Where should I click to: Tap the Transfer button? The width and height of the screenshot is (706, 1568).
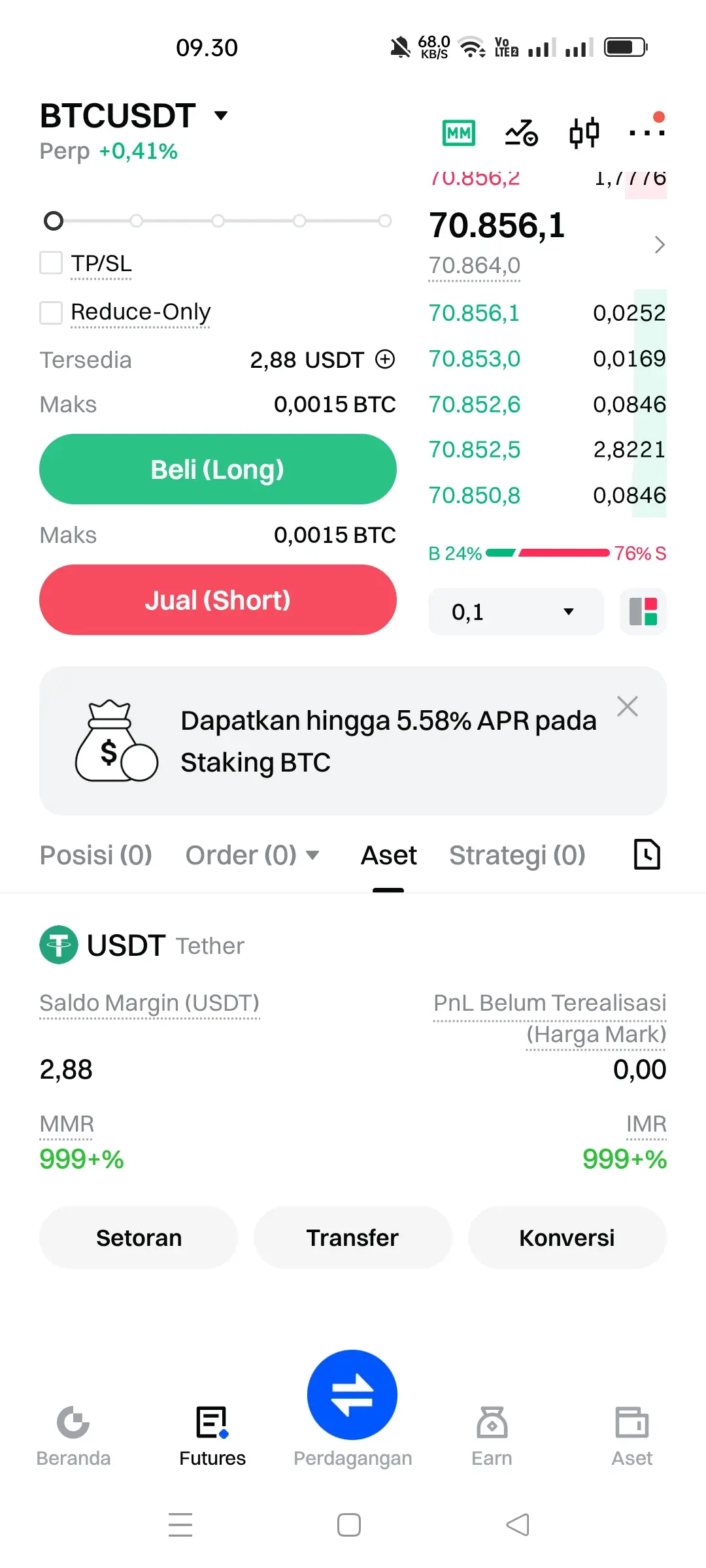352,1237
